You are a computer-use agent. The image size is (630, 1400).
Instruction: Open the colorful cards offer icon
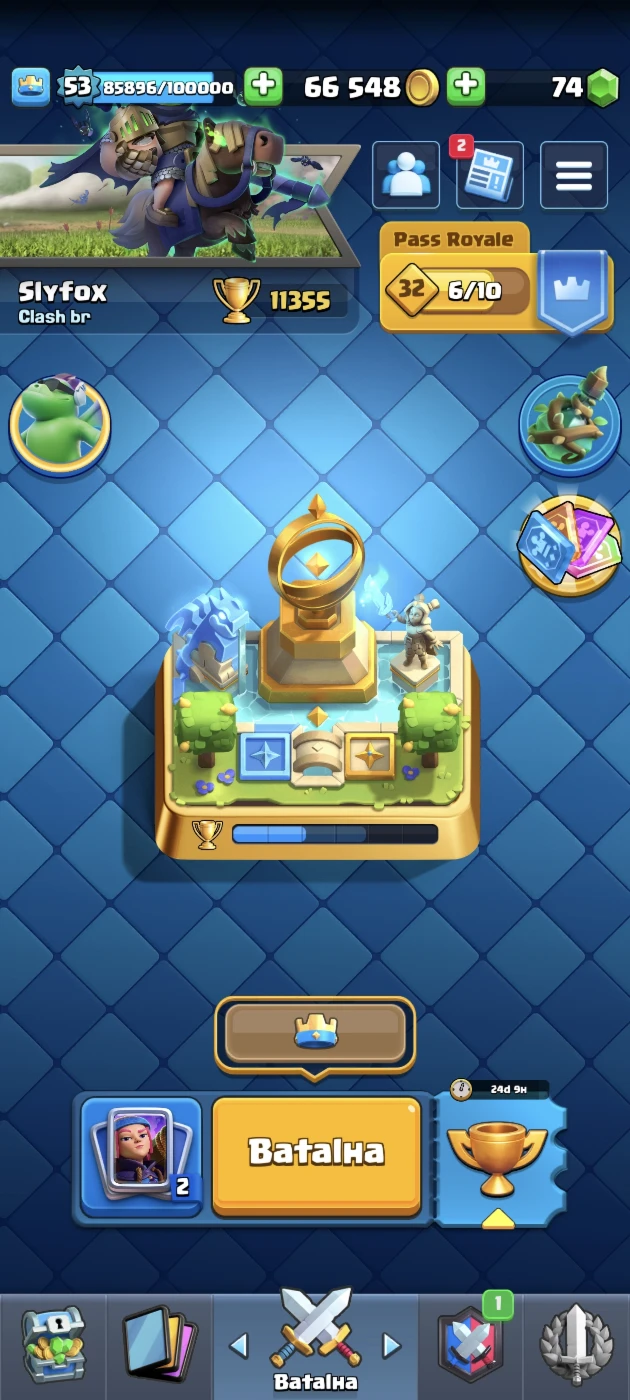[570, 547]
